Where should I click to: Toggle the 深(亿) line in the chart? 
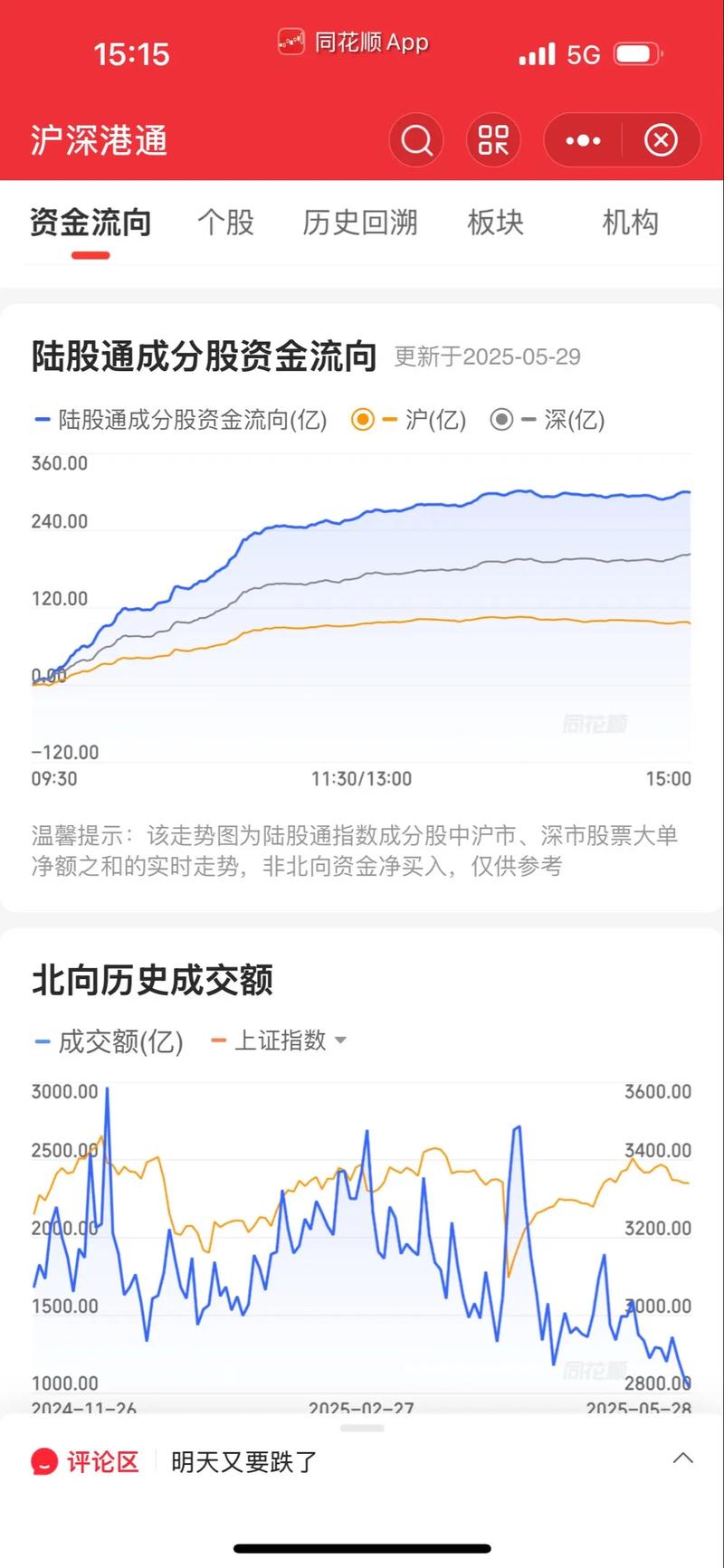(548, 420)
